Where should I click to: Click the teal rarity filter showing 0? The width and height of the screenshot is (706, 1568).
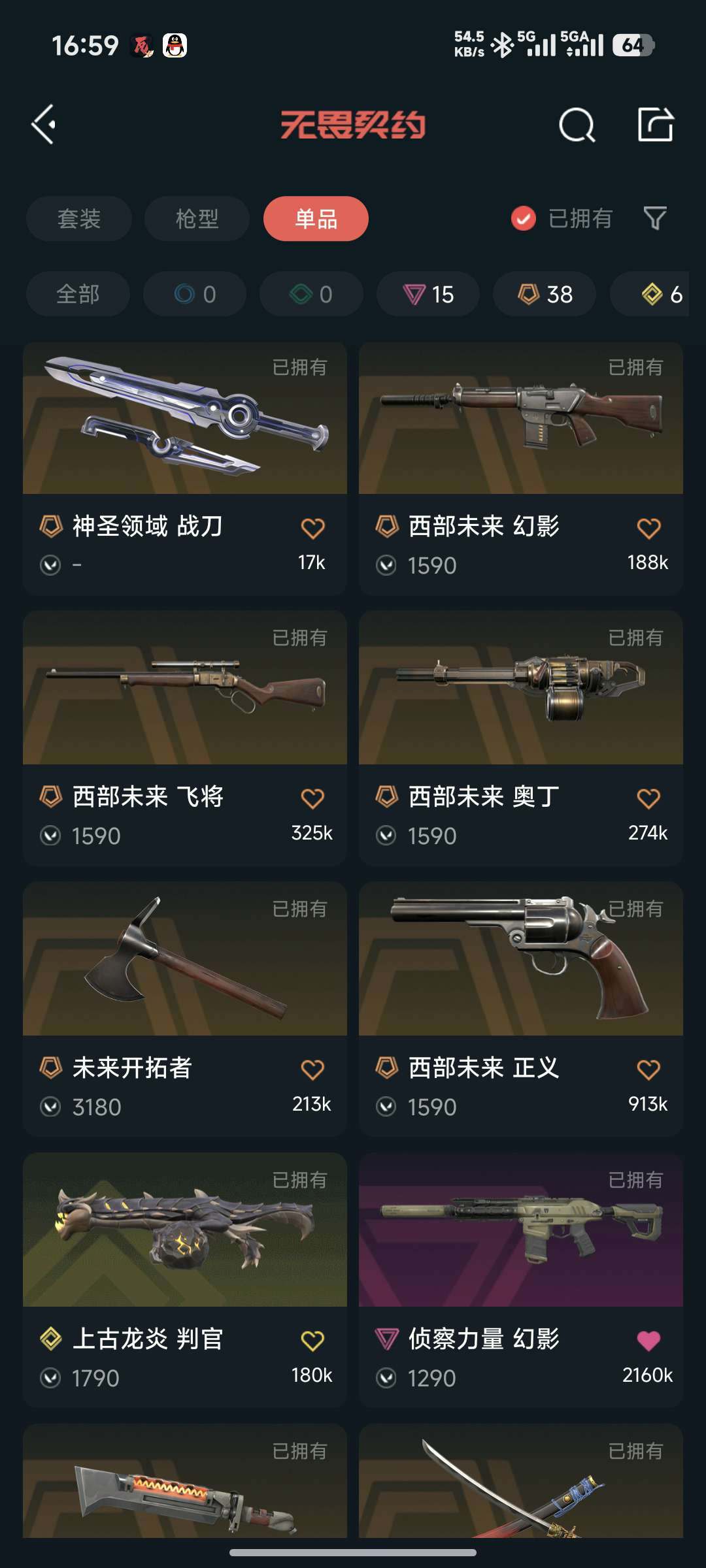[x=310, y=294]
